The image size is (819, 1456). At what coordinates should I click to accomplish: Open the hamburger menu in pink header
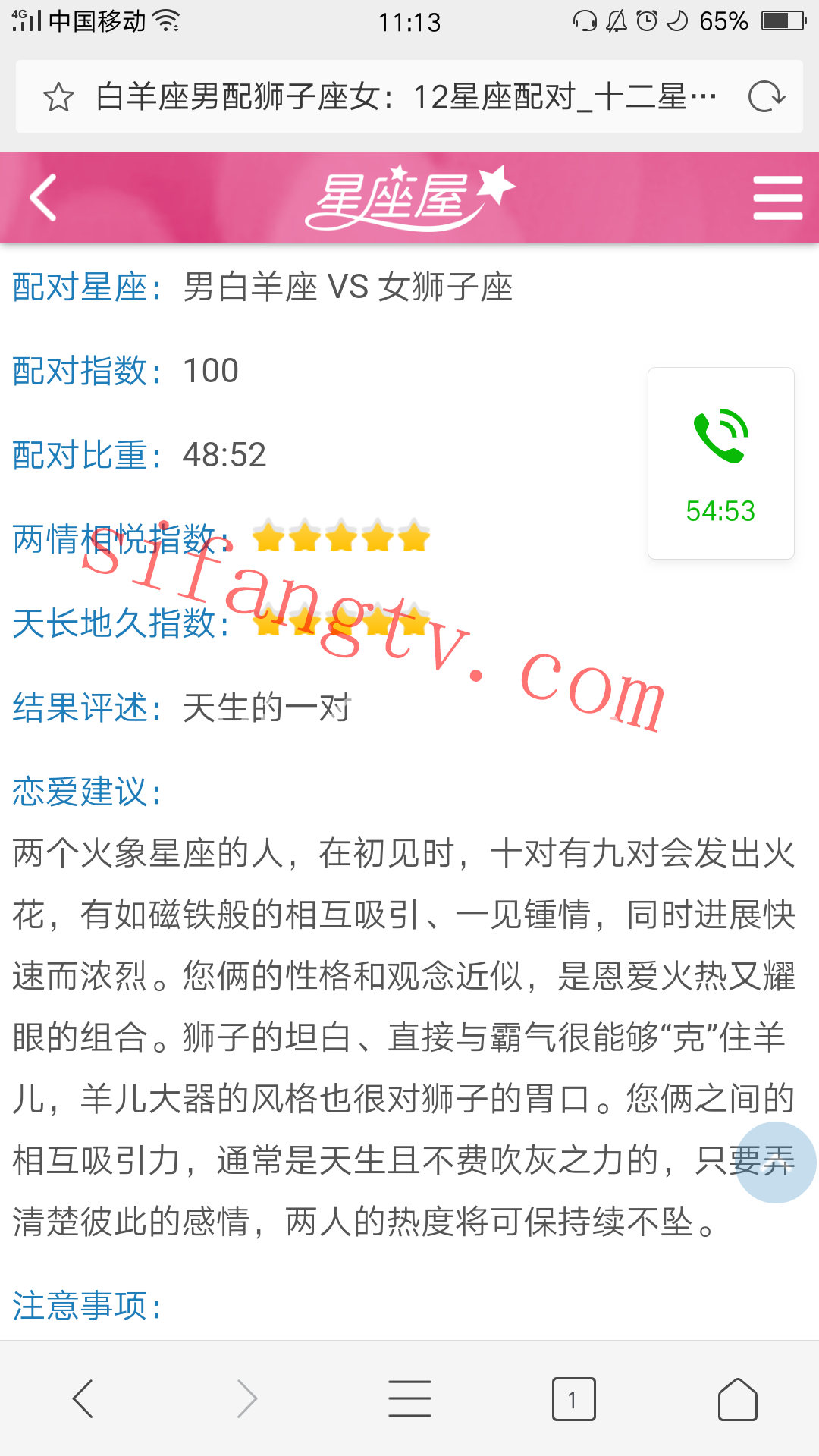(x=777, y=198)
